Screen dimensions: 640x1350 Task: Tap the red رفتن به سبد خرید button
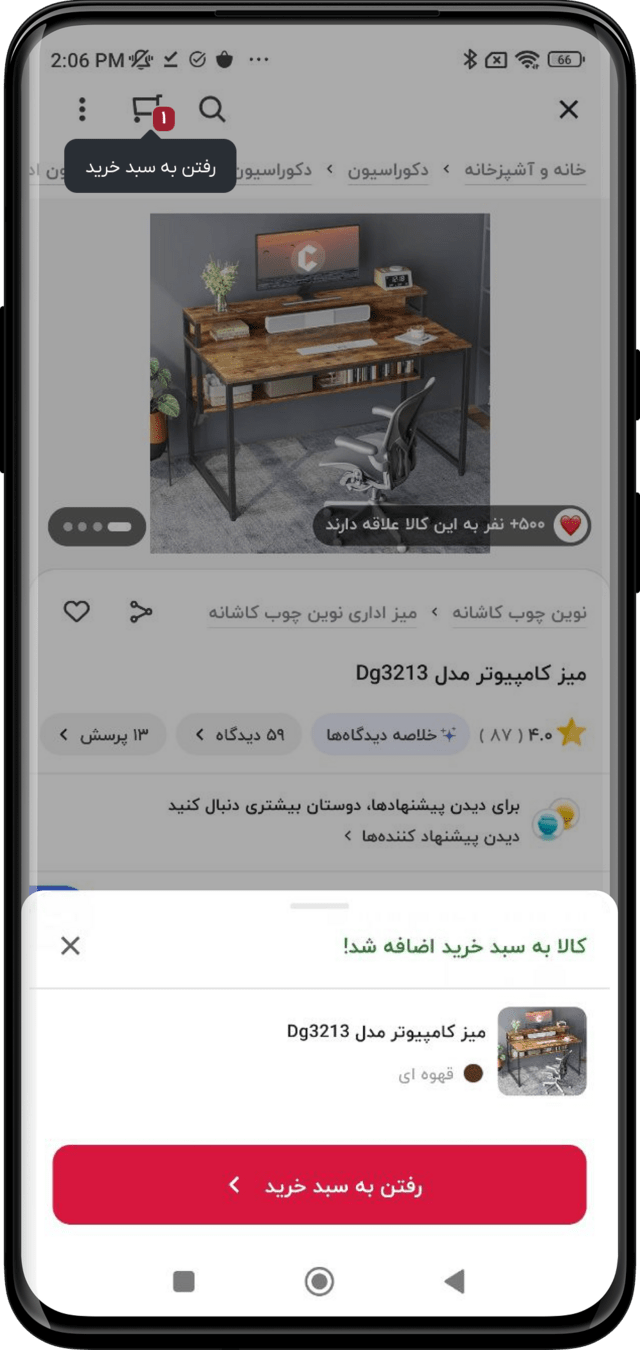point(319,1185)
